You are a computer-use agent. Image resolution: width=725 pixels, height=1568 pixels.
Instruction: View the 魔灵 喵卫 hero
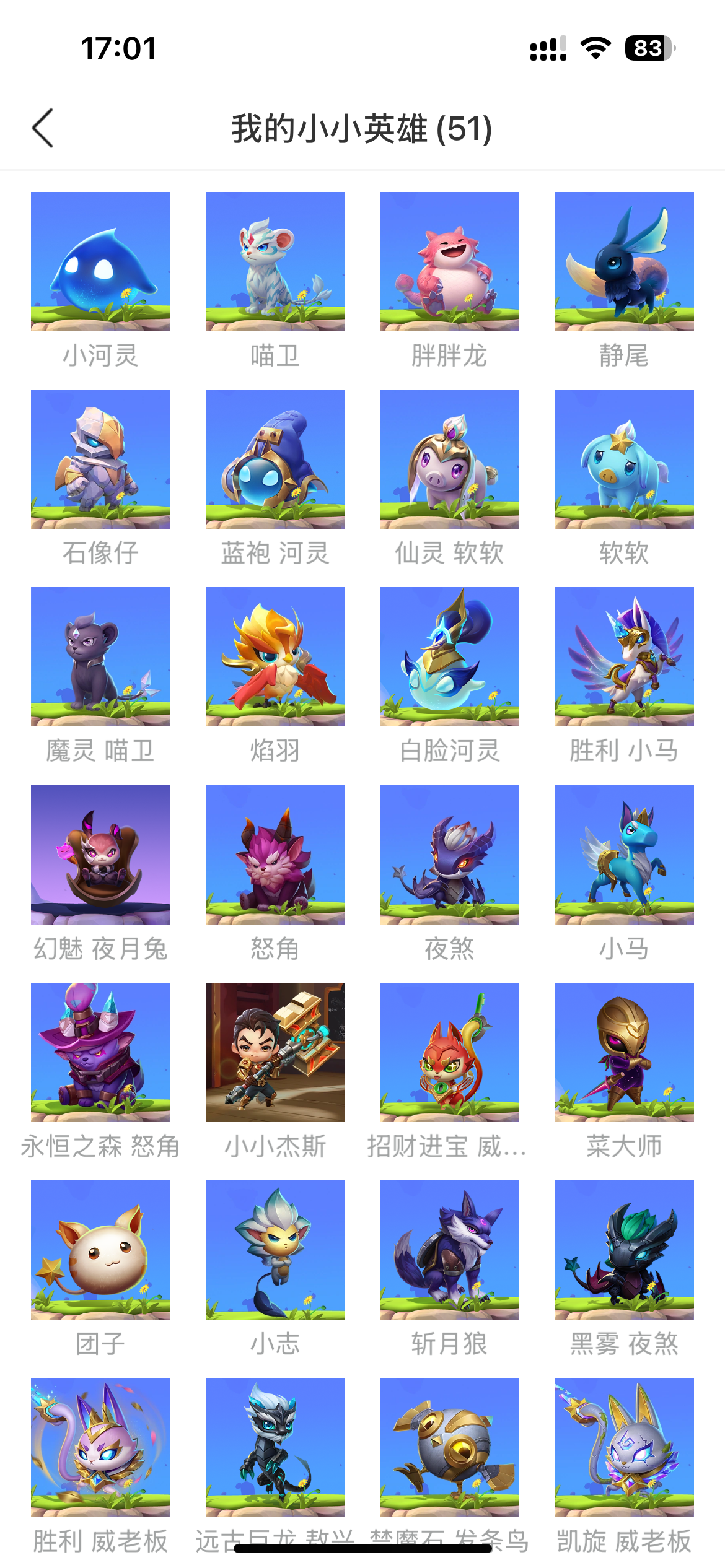click(100, 656)
